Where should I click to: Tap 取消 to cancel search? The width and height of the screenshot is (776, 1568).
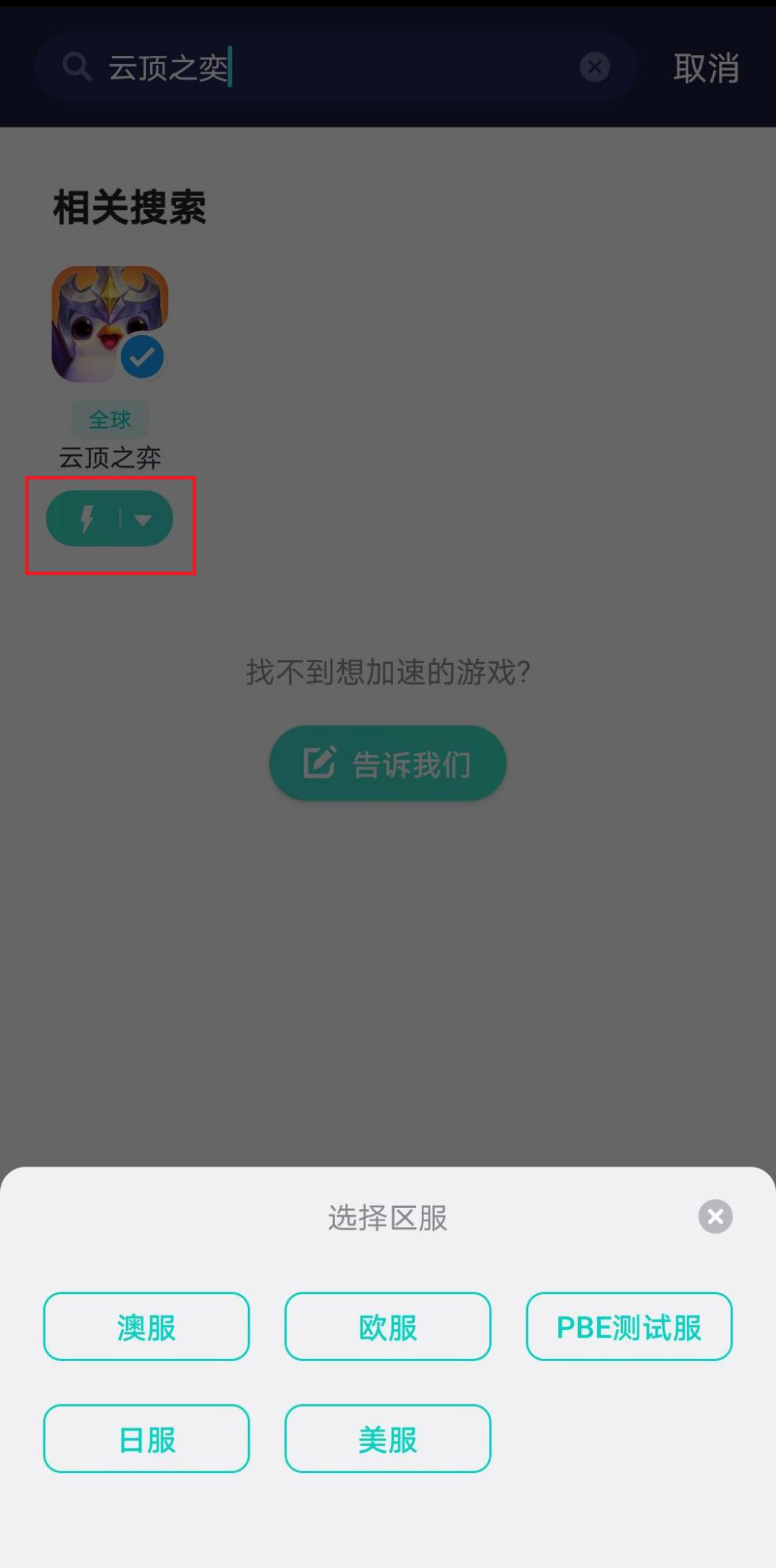pyautogui.click(x=706, y=68)
